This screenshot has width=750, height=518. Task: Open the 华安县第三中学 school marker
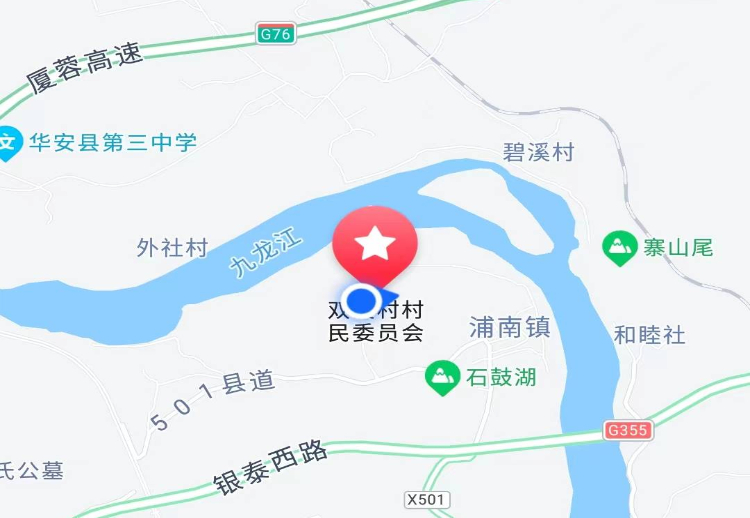point(8,143)
